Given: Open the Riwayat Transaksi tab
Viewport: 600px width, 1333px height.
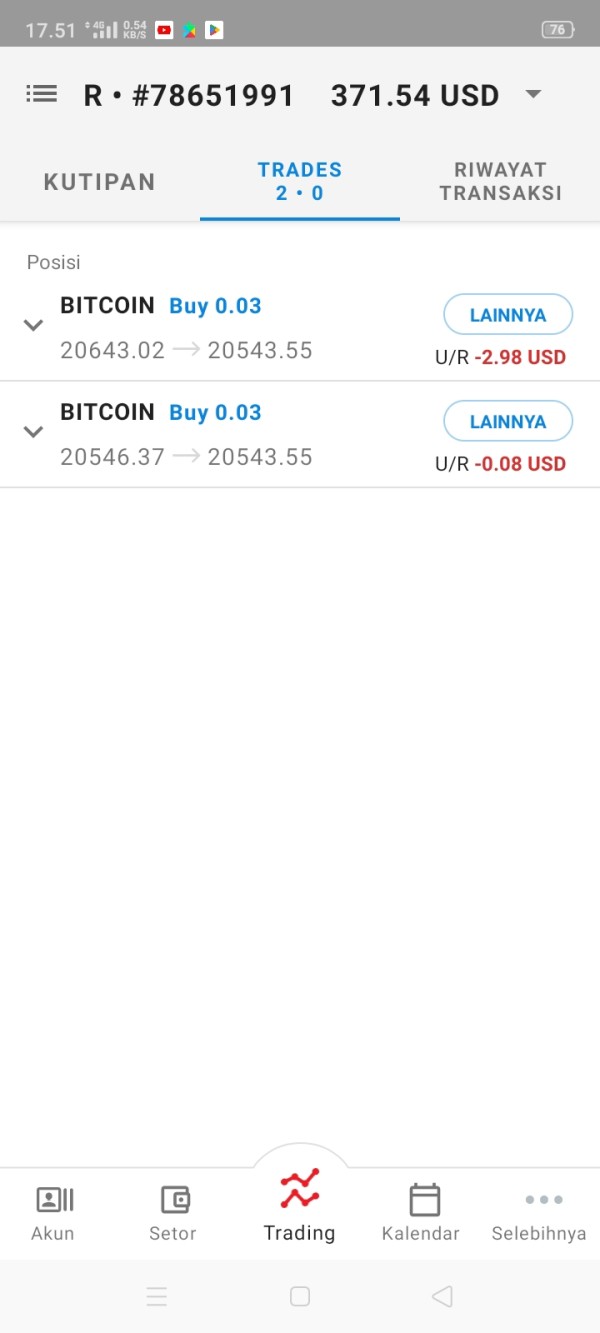Looking at the screenshot, I should (500, 181).
